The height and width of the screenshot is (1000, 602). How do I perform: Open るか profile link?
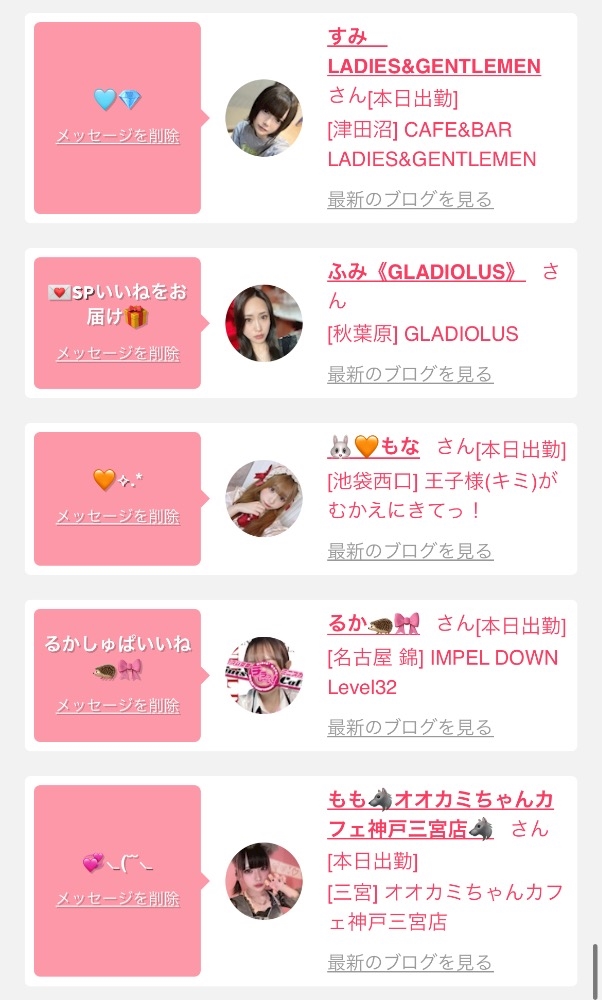373,624
